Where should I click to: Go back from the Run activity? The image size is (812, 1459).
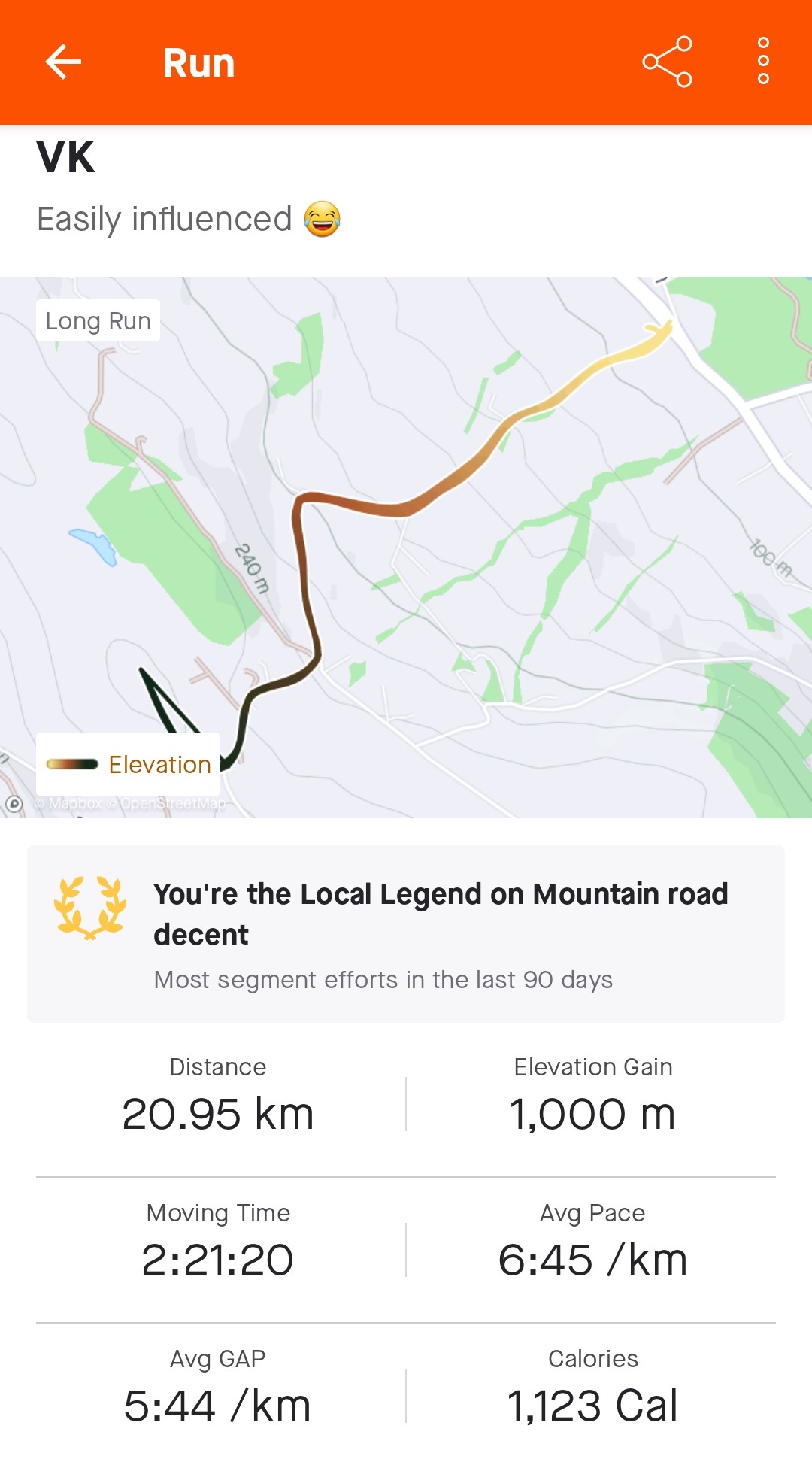63,62
